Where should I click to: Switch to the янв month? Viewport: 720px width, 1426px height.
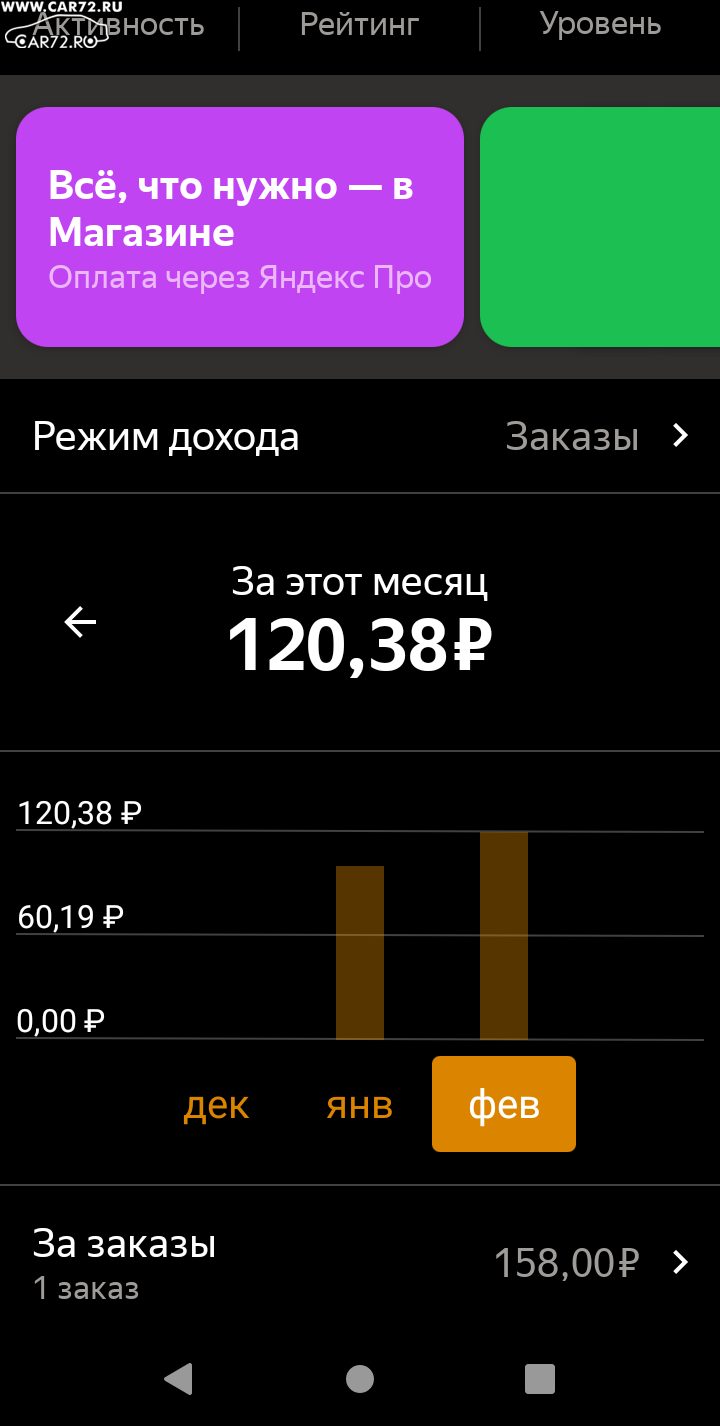point(360,1105)
